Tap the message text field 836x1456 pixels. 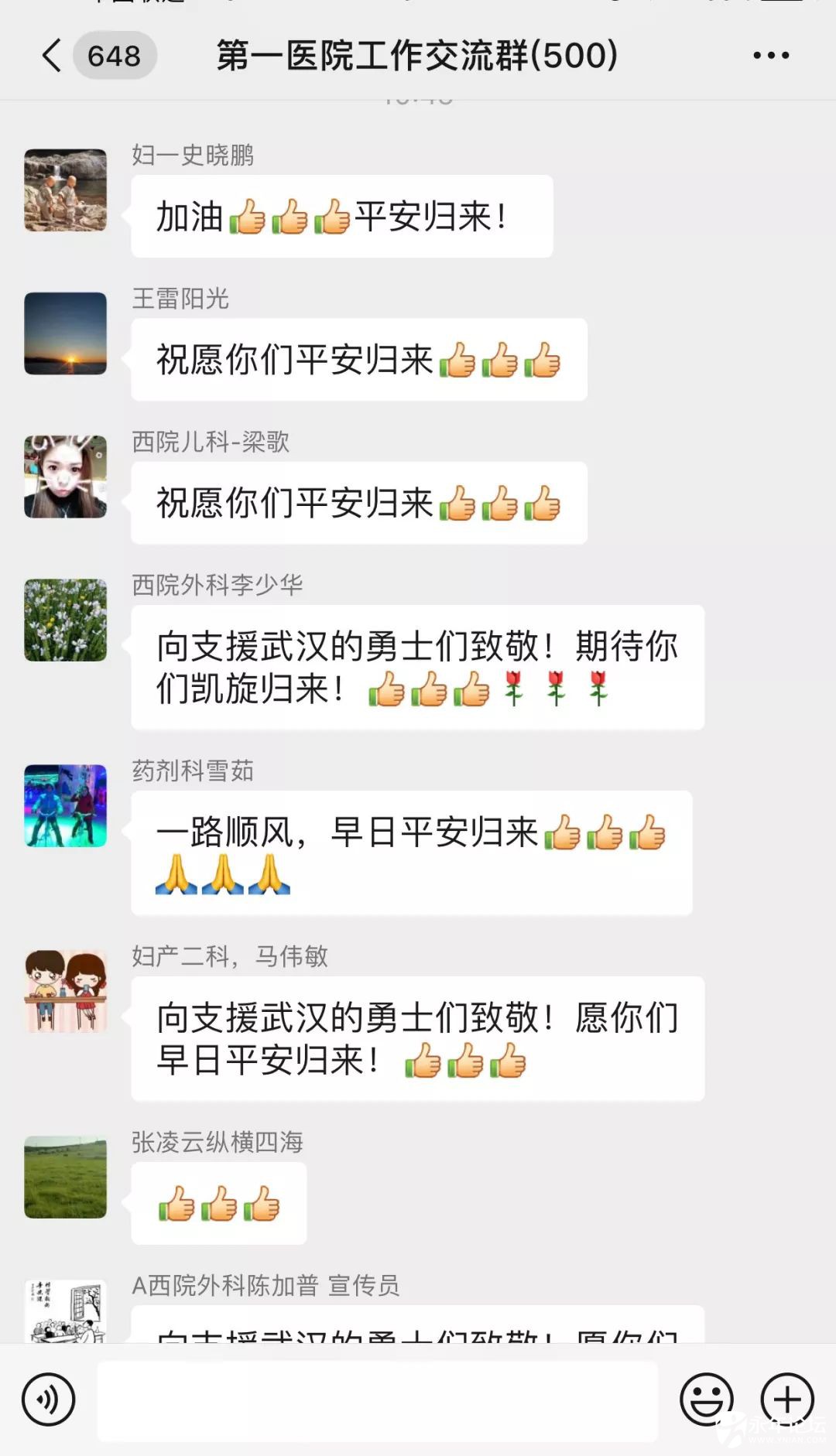coord(377,1400)
